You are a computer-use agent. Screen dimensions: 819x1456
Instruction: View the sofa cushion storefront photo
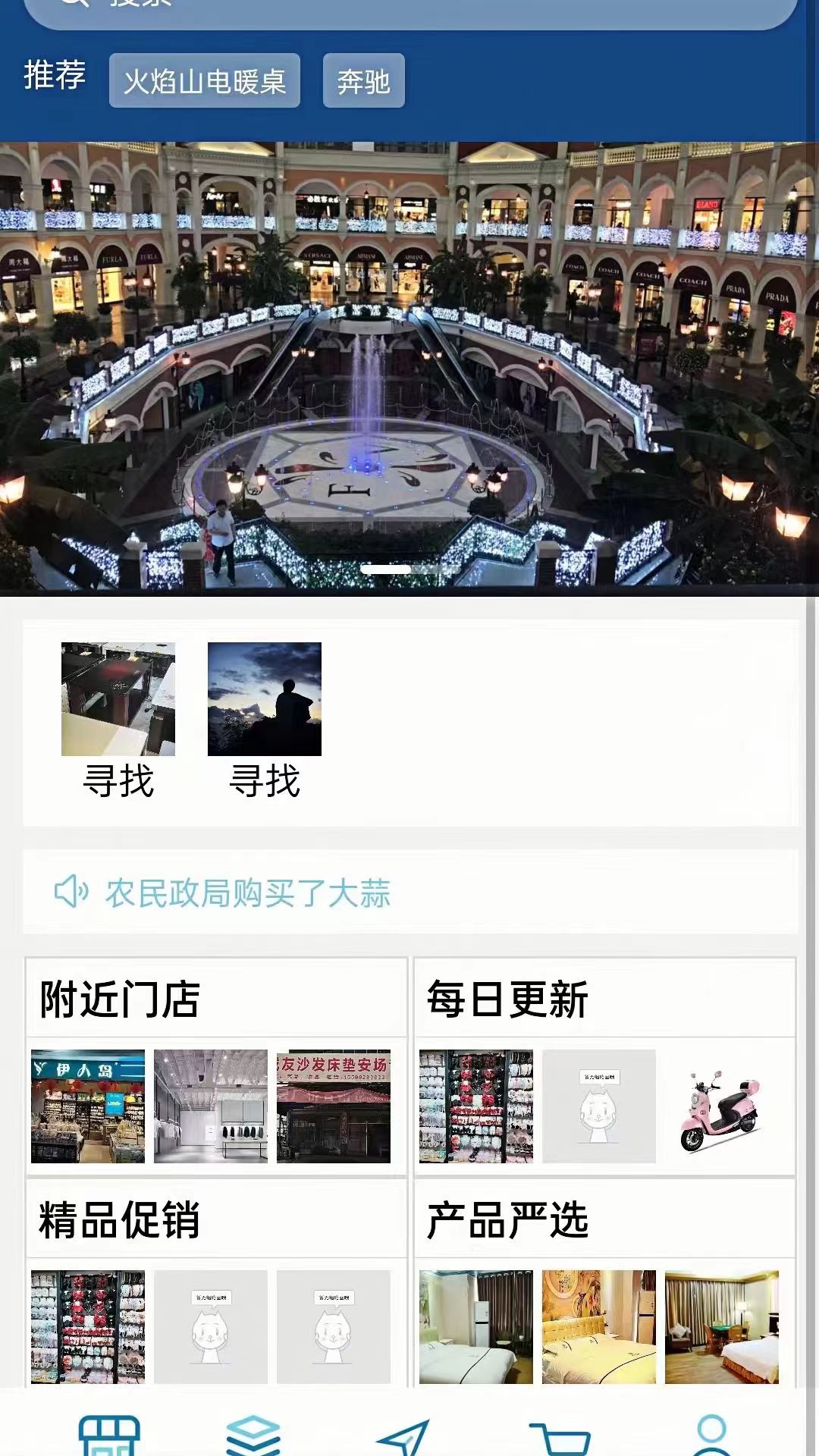point(334,1106)
